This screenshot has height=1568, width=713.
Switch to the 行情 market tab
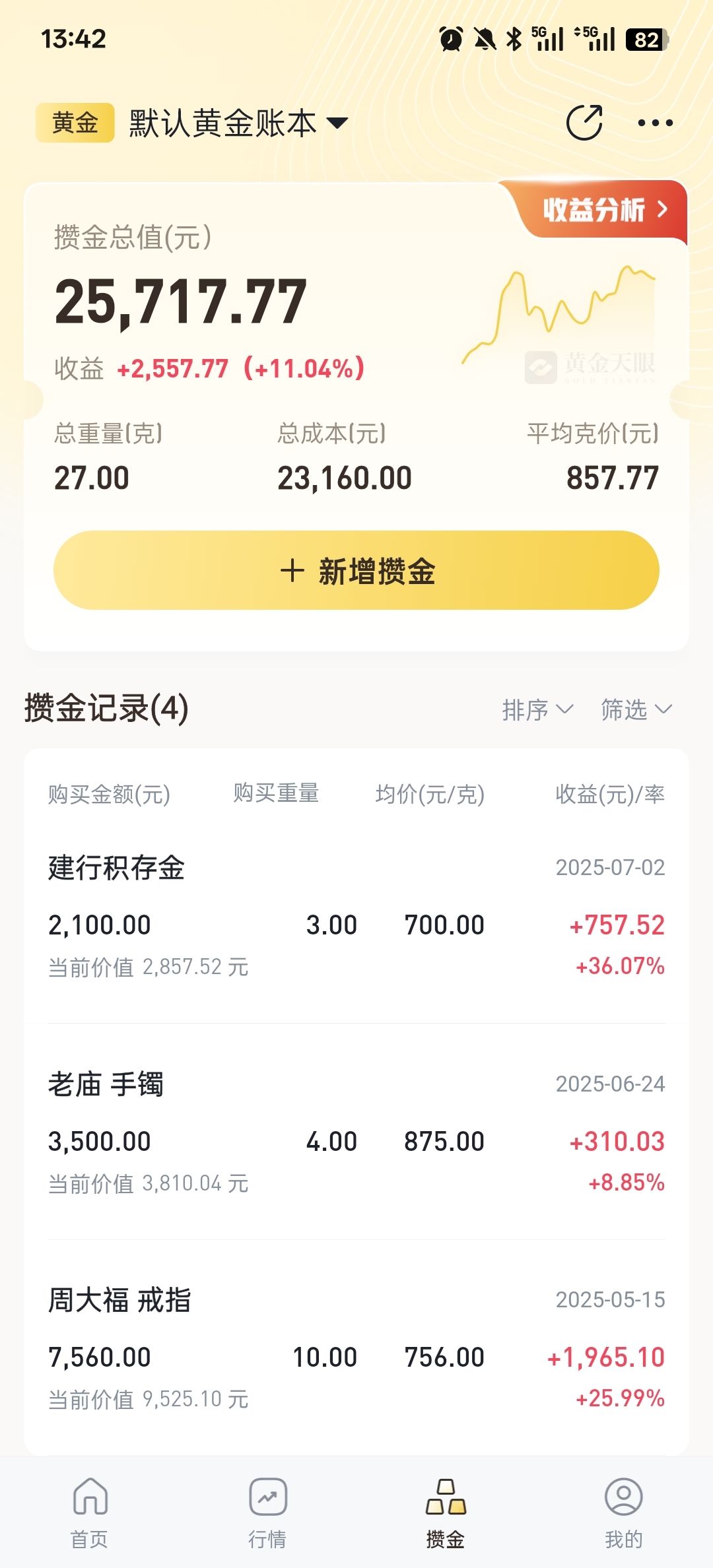coord(267,1513)
